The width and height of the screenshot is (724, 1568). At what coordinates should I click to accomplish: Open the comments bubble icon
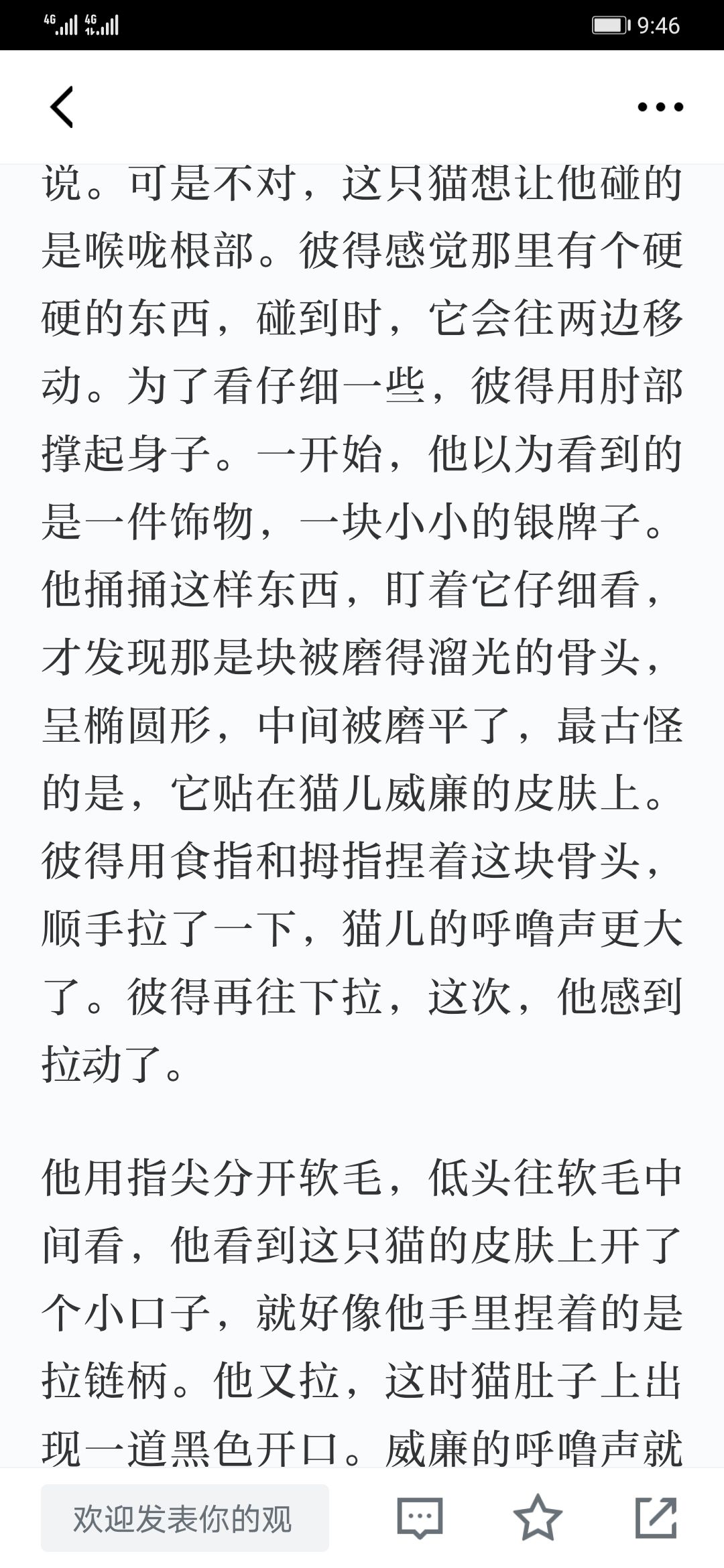pyautogui.click(x=420, y=1518)
